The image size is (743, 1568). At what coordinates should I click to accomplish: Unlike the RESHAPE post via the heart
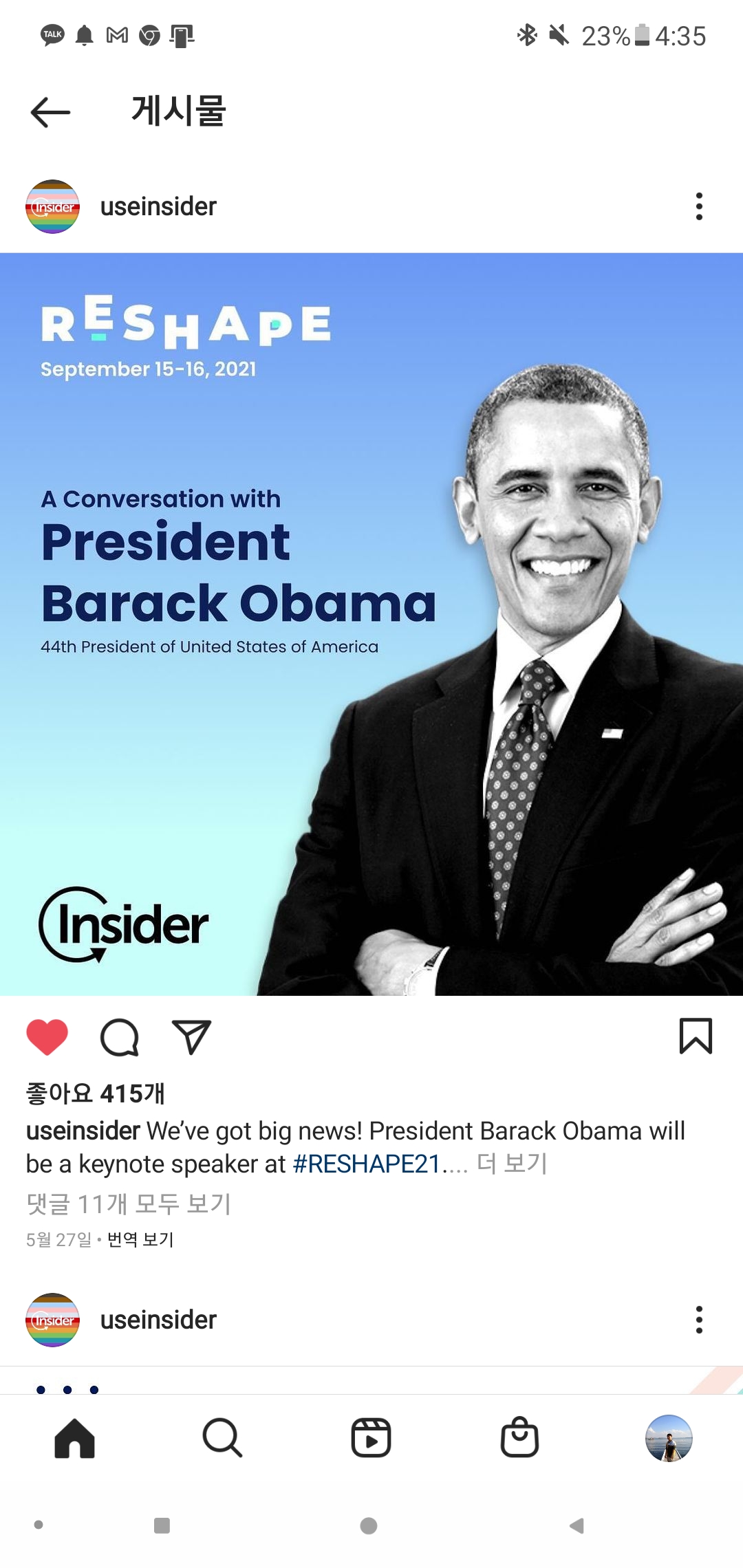tap(47, 1037)
